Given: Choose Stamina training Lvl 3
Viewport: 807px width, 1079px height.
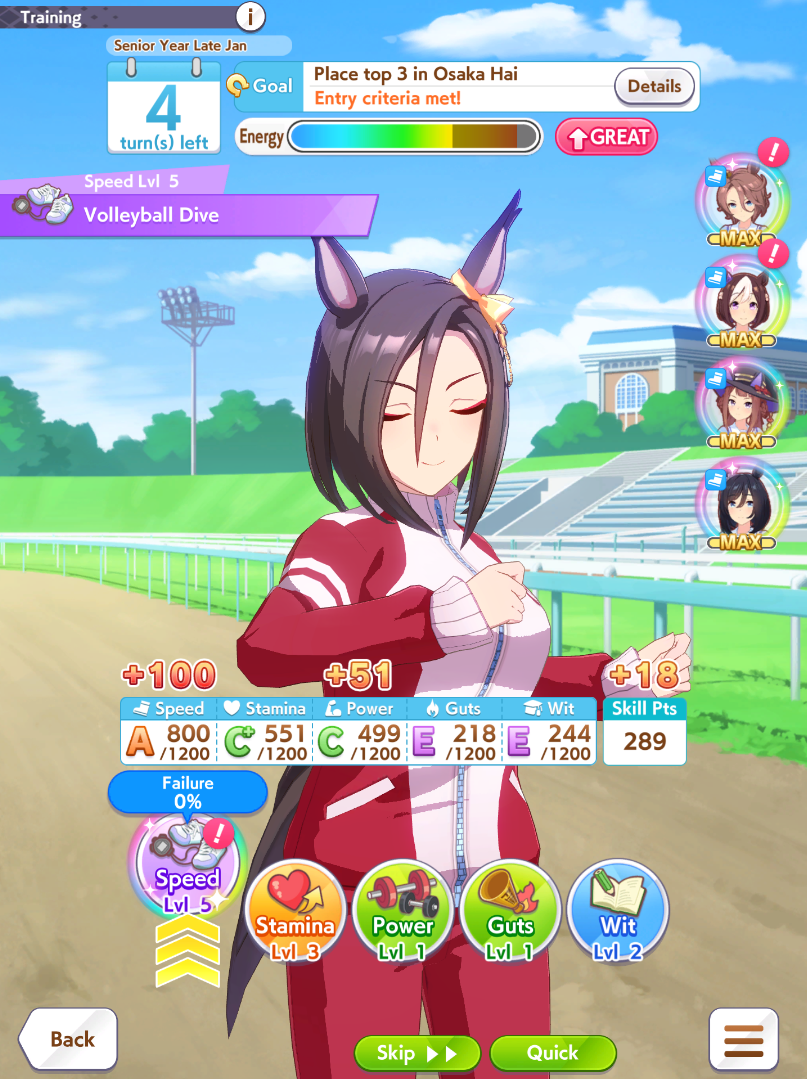Looking at the screenshot, I should point(295,910).
